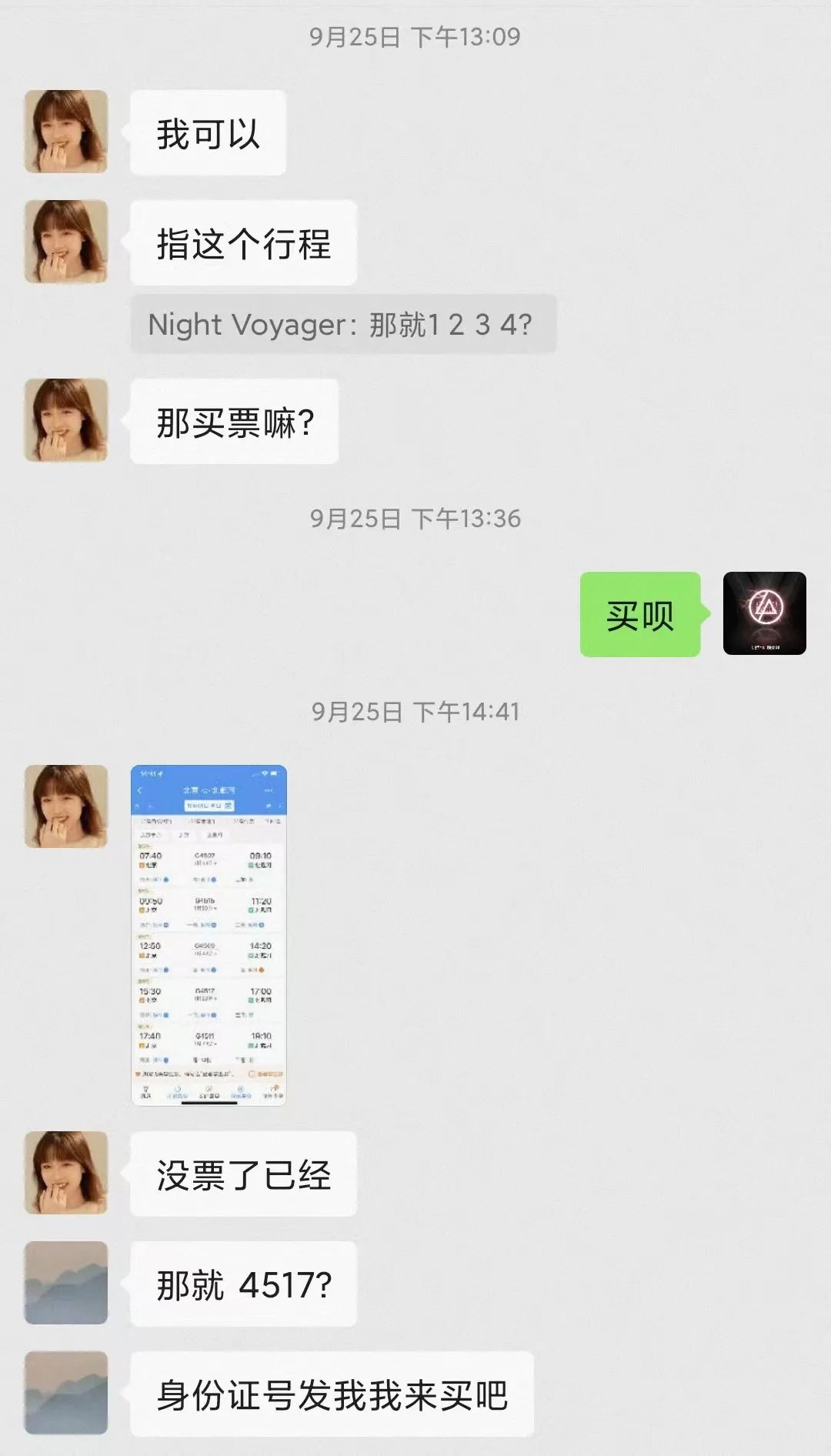
Task: Open the train schedule screenshot image
Action: pyautogui.click(x=209, y=935)
